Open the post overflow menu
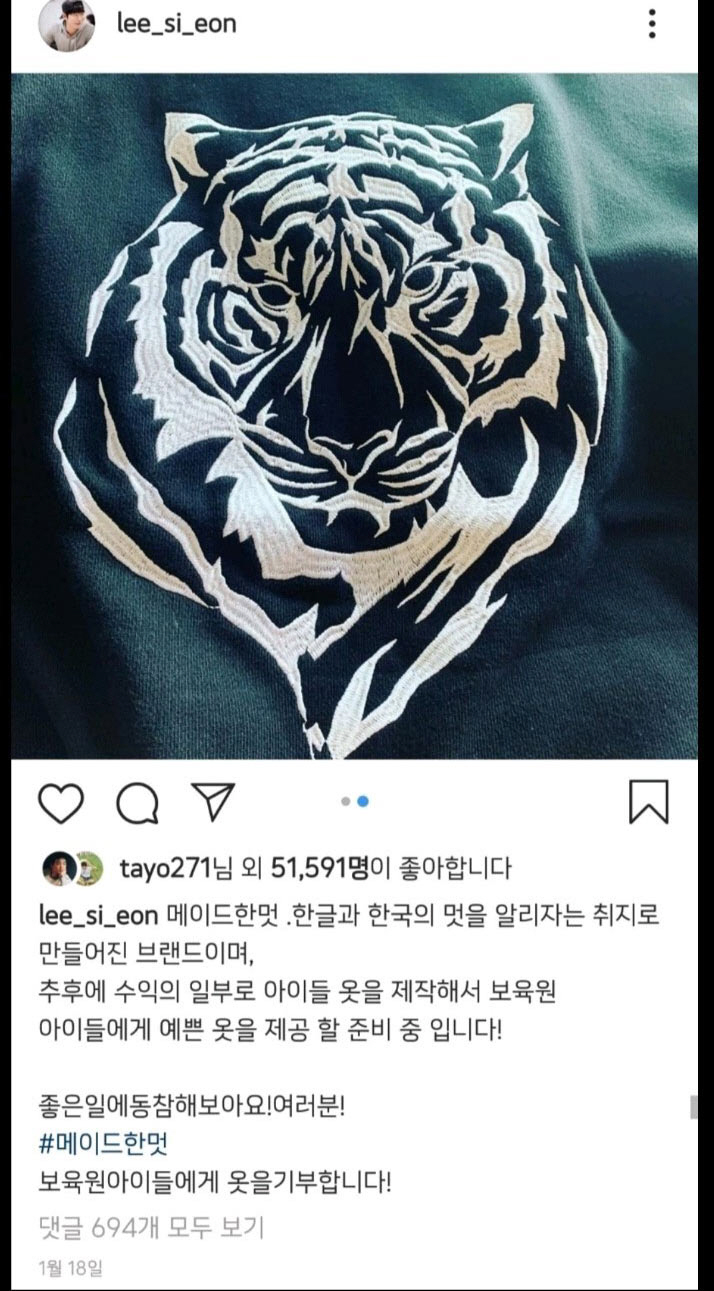The height and width of the screenshot is (1291, 714). pyautogui.click(x=652, y=23)
